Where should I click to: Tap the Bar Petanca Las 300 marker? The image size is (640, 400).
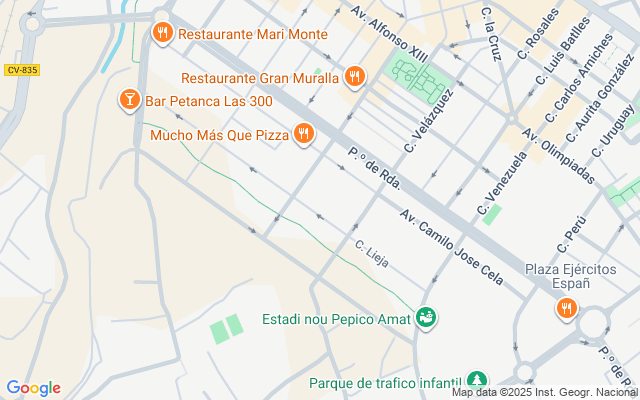pos(129,99)
